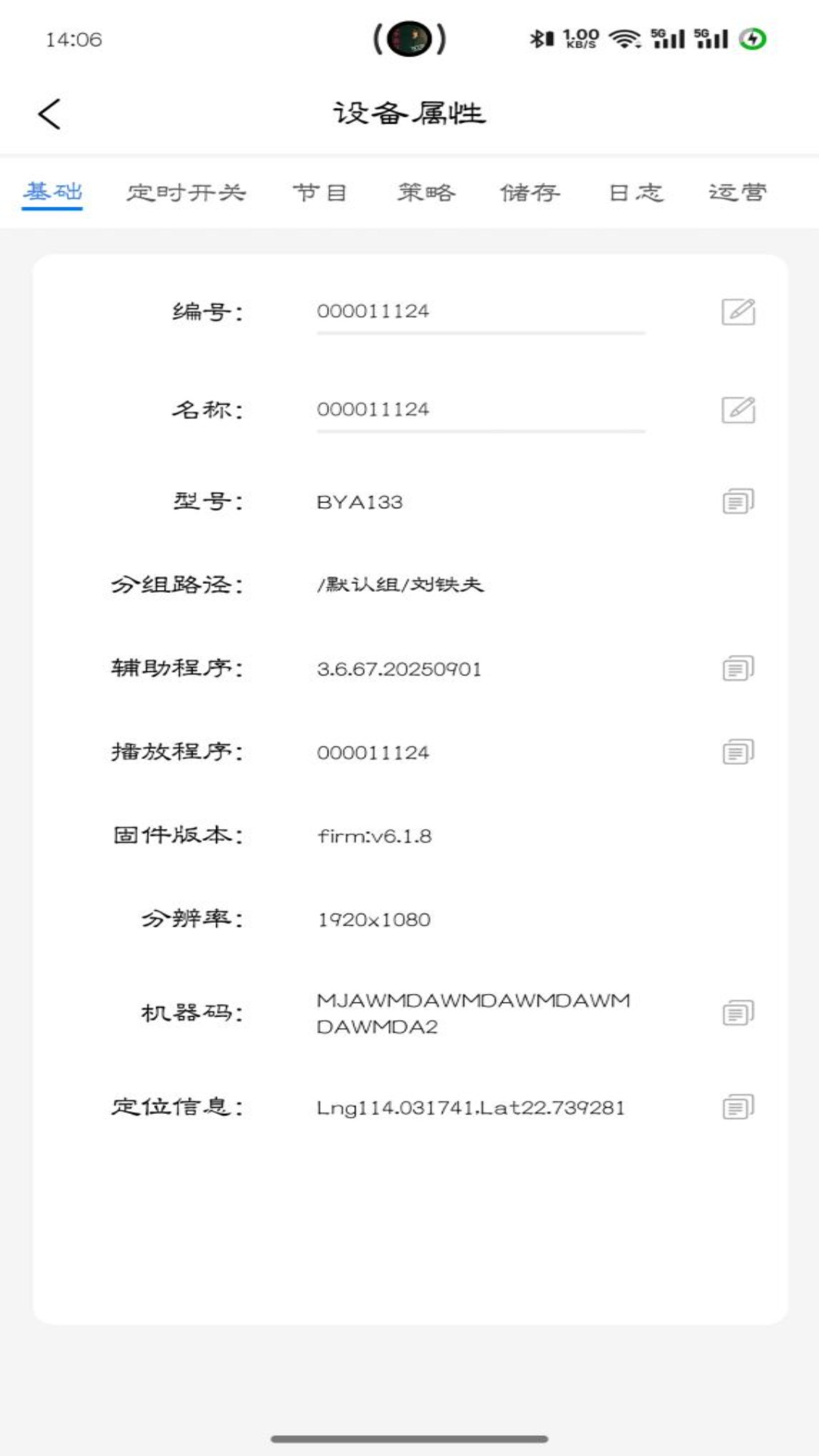Copy the 辅助程序 version number

[739, 668]
